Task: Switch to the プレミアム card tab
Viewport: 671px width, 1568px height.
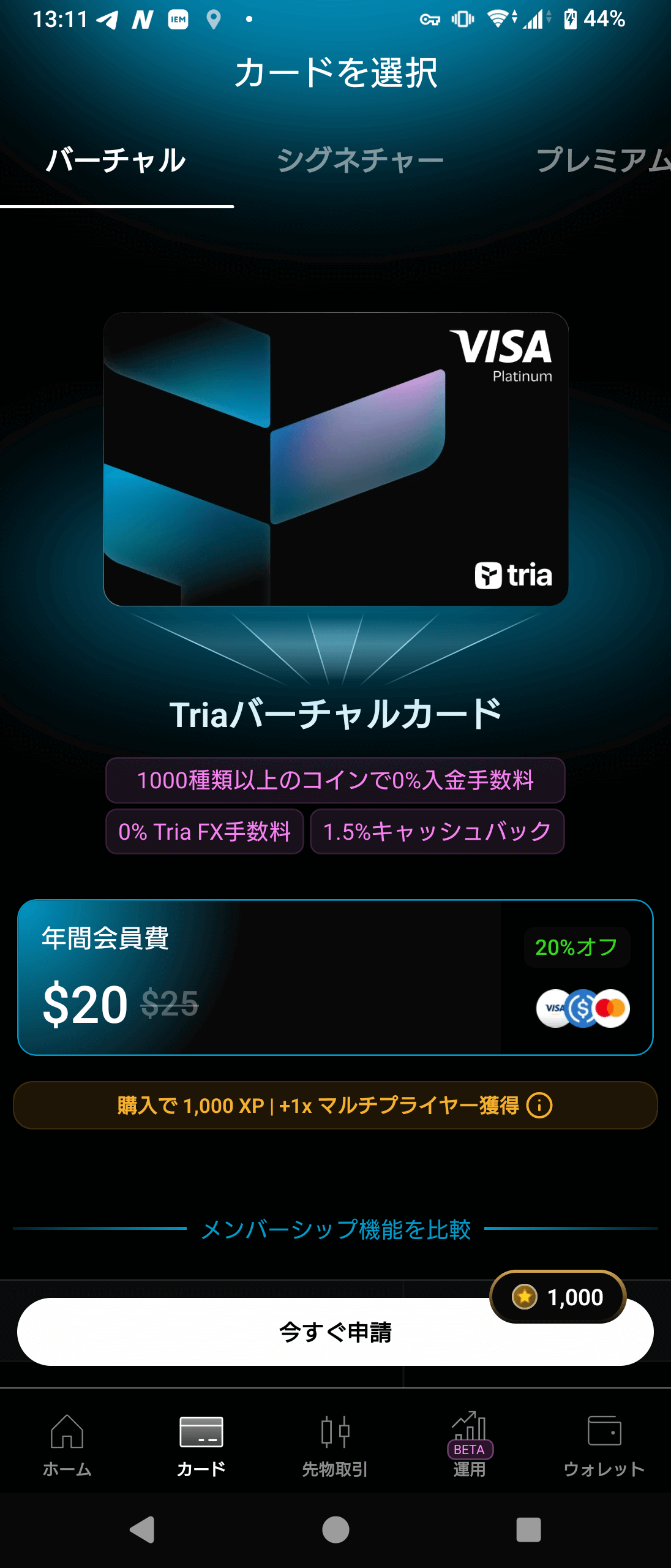Action: coord(603,160)
